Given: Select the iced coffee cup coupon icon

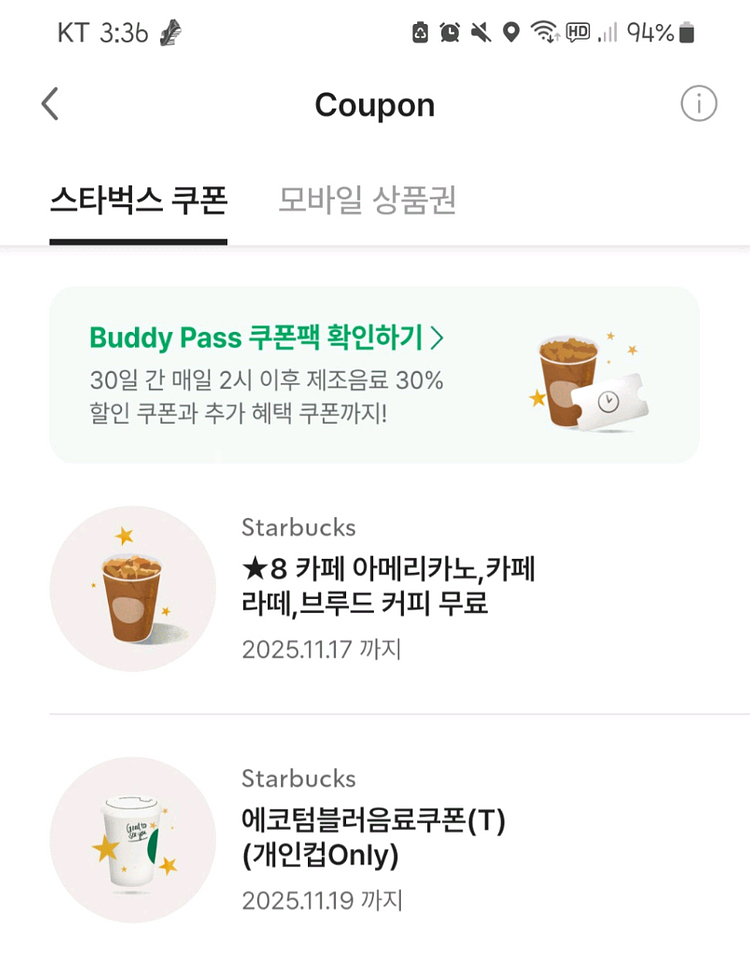Looking at the screenshot, I should [133, 586].
